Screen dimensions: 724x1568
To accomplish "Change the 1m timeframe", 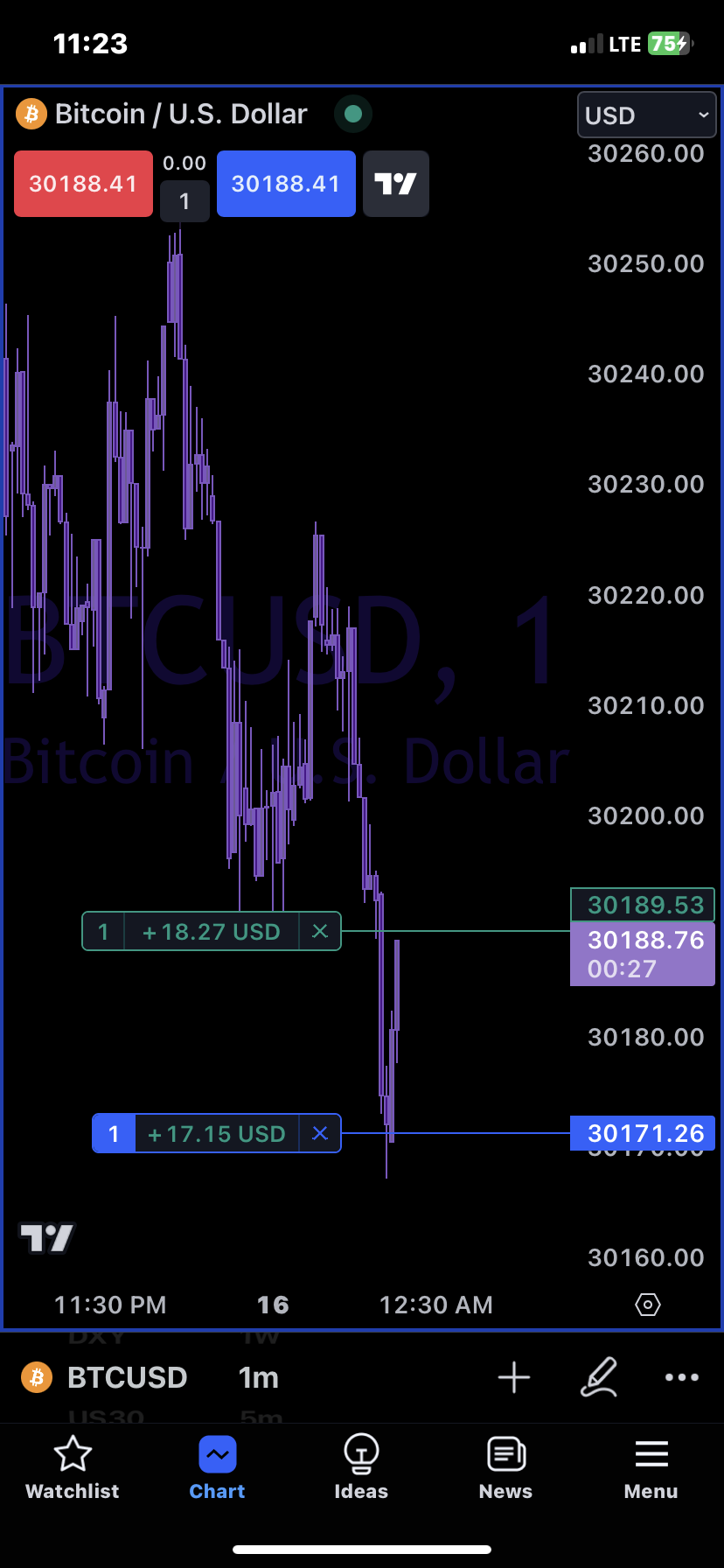I will click(x=259, y=1378).
